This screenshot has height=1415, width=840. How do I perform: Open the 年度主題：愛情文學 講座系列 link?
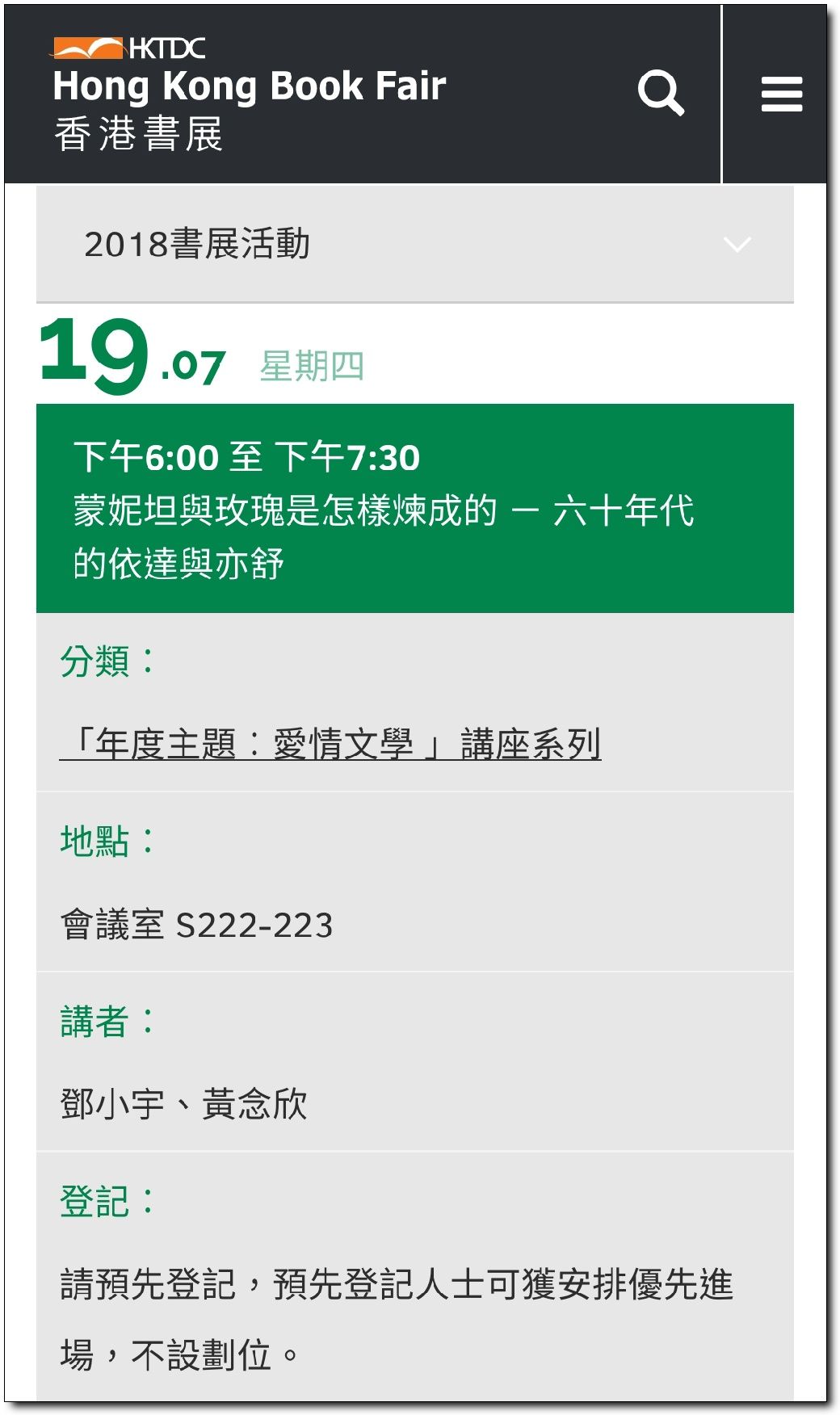[330, 744]
